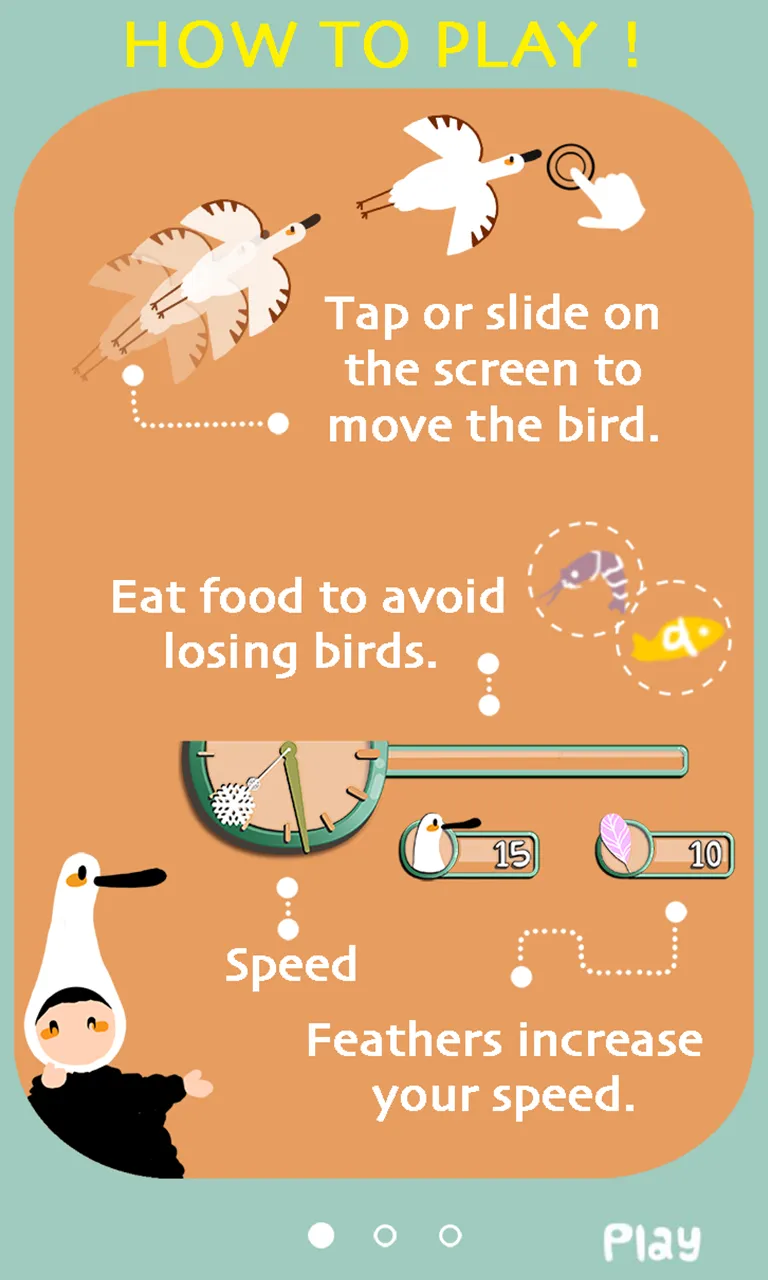Screen dimensions: 768x1280
Task: Jump to the third tutorial page dot
Action: pos(450,1236)
